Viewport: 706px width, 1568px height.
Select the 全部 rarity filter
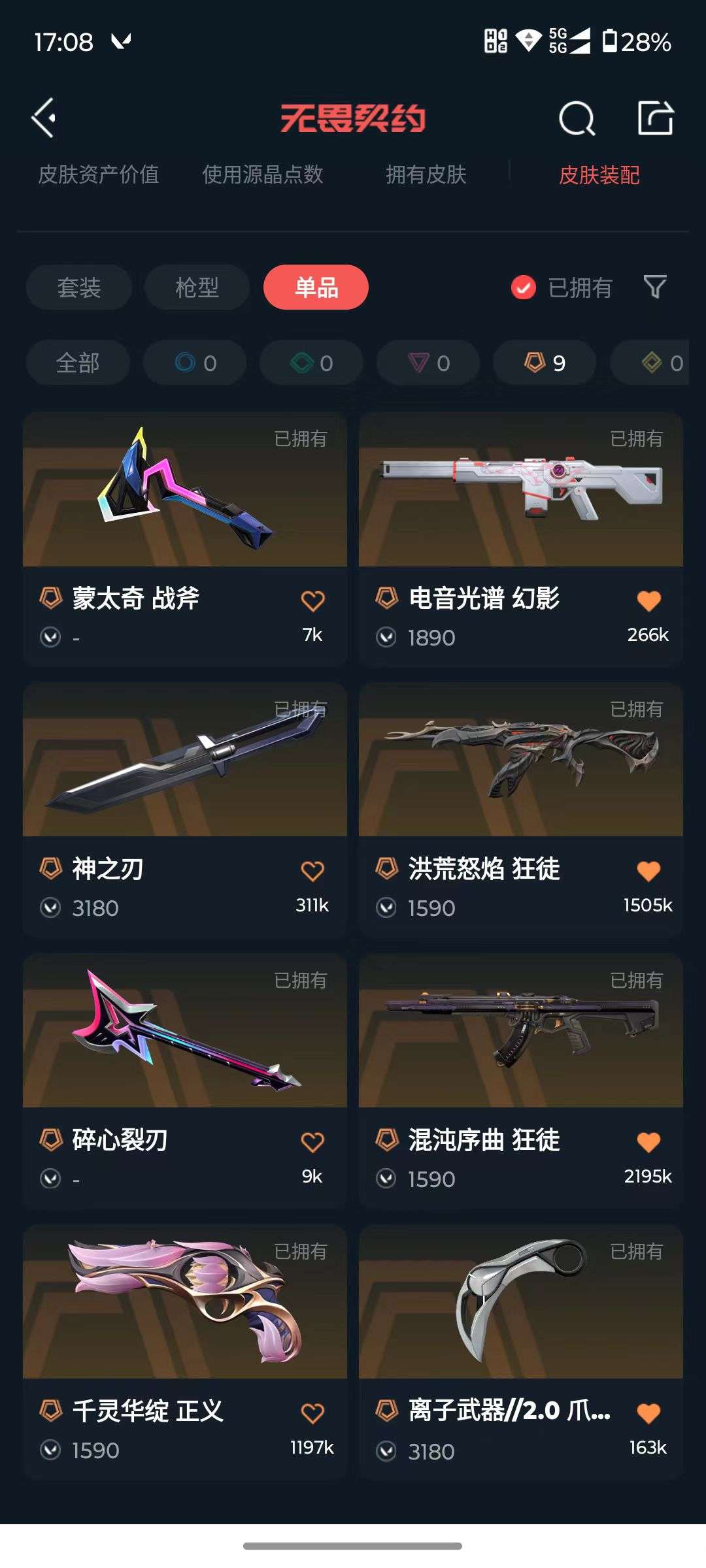click(78, 363)
